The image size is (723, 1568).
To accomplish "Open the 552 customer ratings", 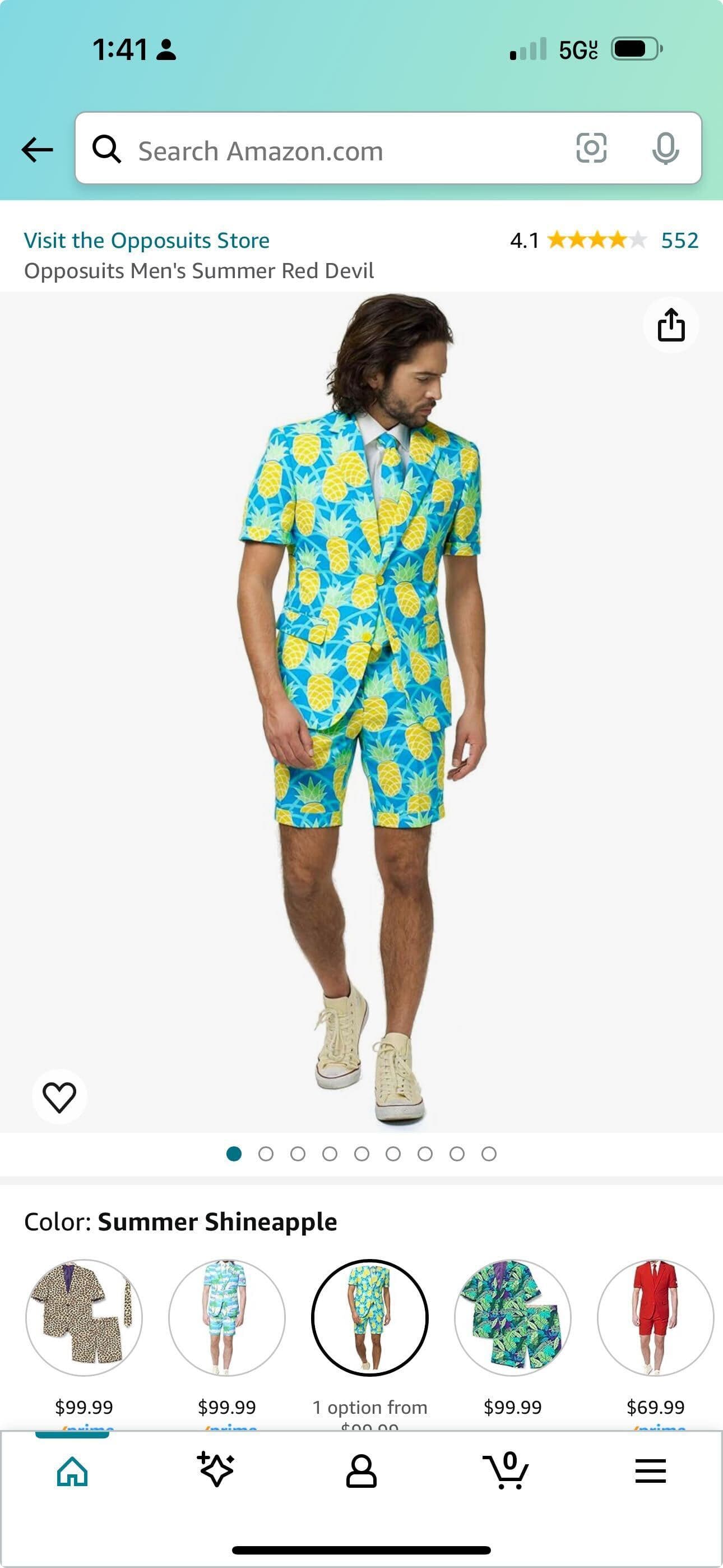I will (679, 241).
